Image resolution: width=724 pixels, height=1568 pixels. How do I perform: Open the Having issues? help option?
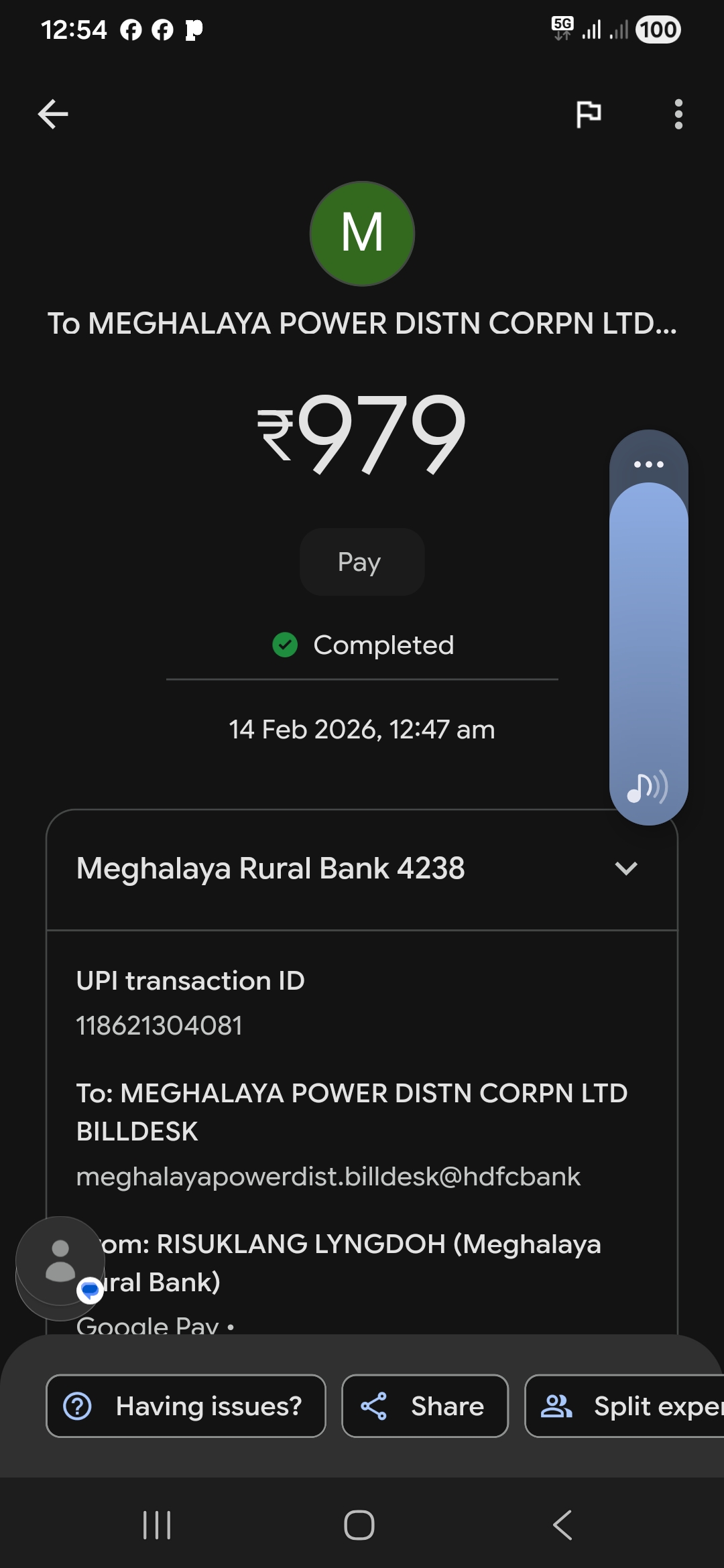[186, 1406]
